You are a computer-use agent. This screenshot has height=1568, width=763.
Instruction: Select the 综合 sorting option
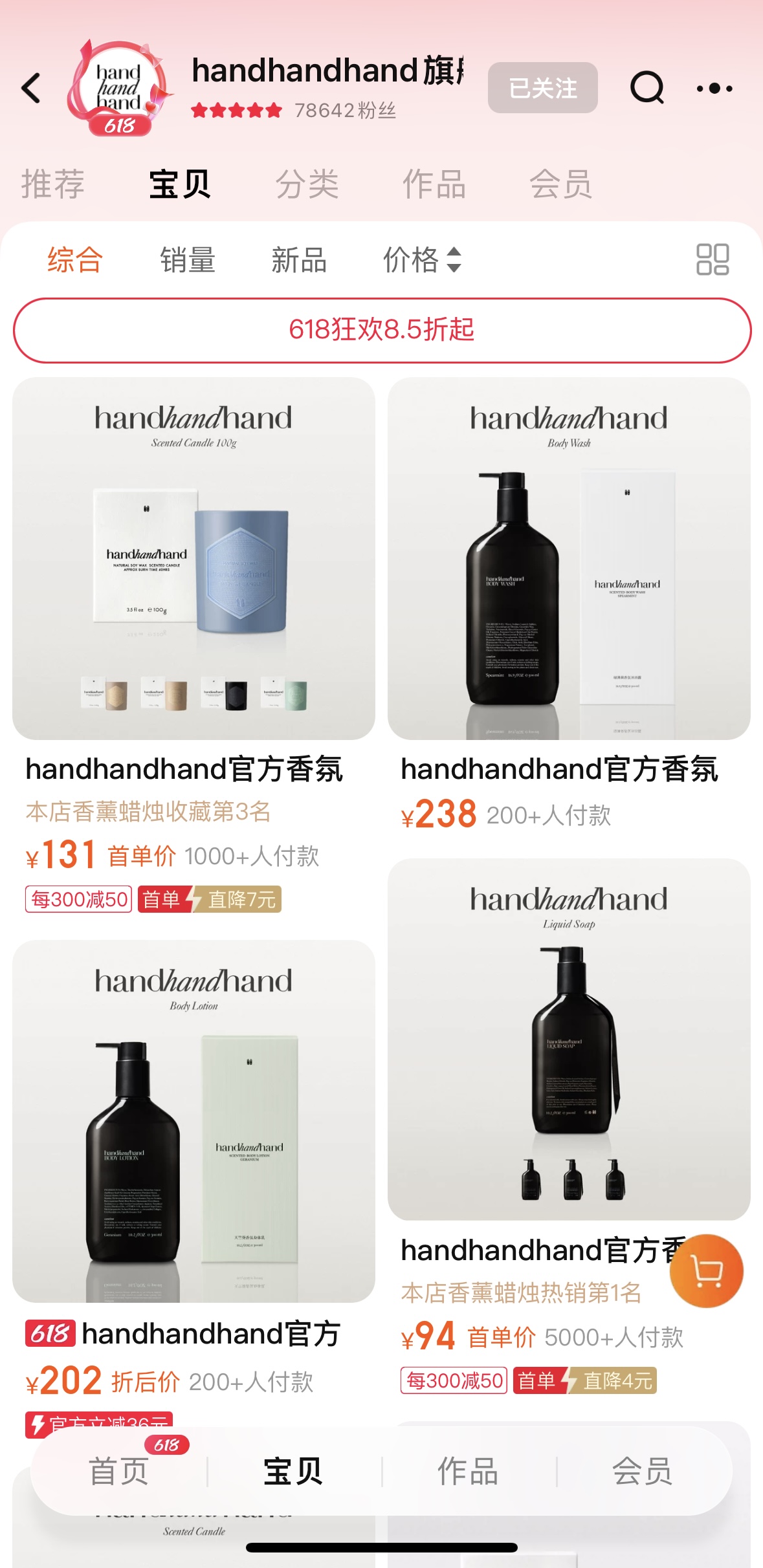coord(75,260)
